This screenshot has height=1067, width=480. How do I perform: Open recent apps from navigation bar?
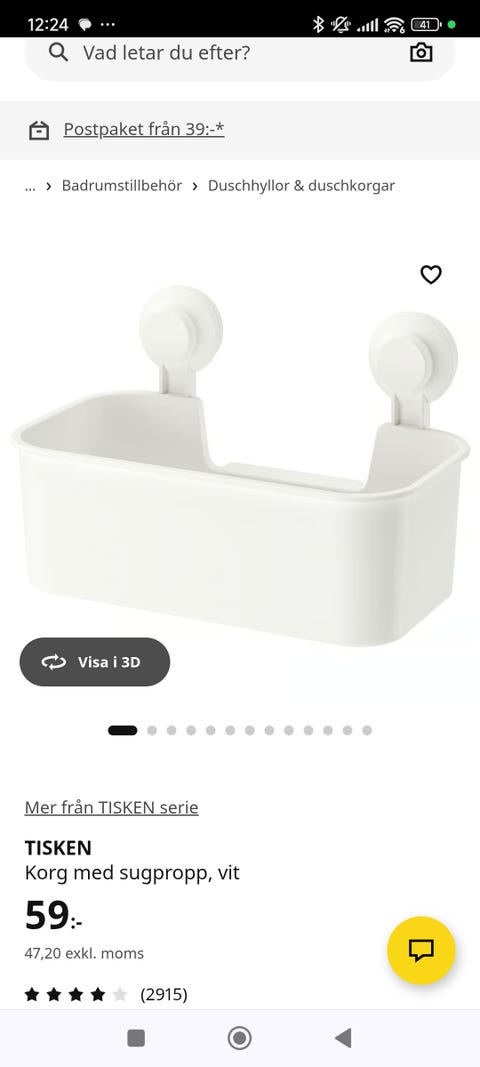point(136,1038)
